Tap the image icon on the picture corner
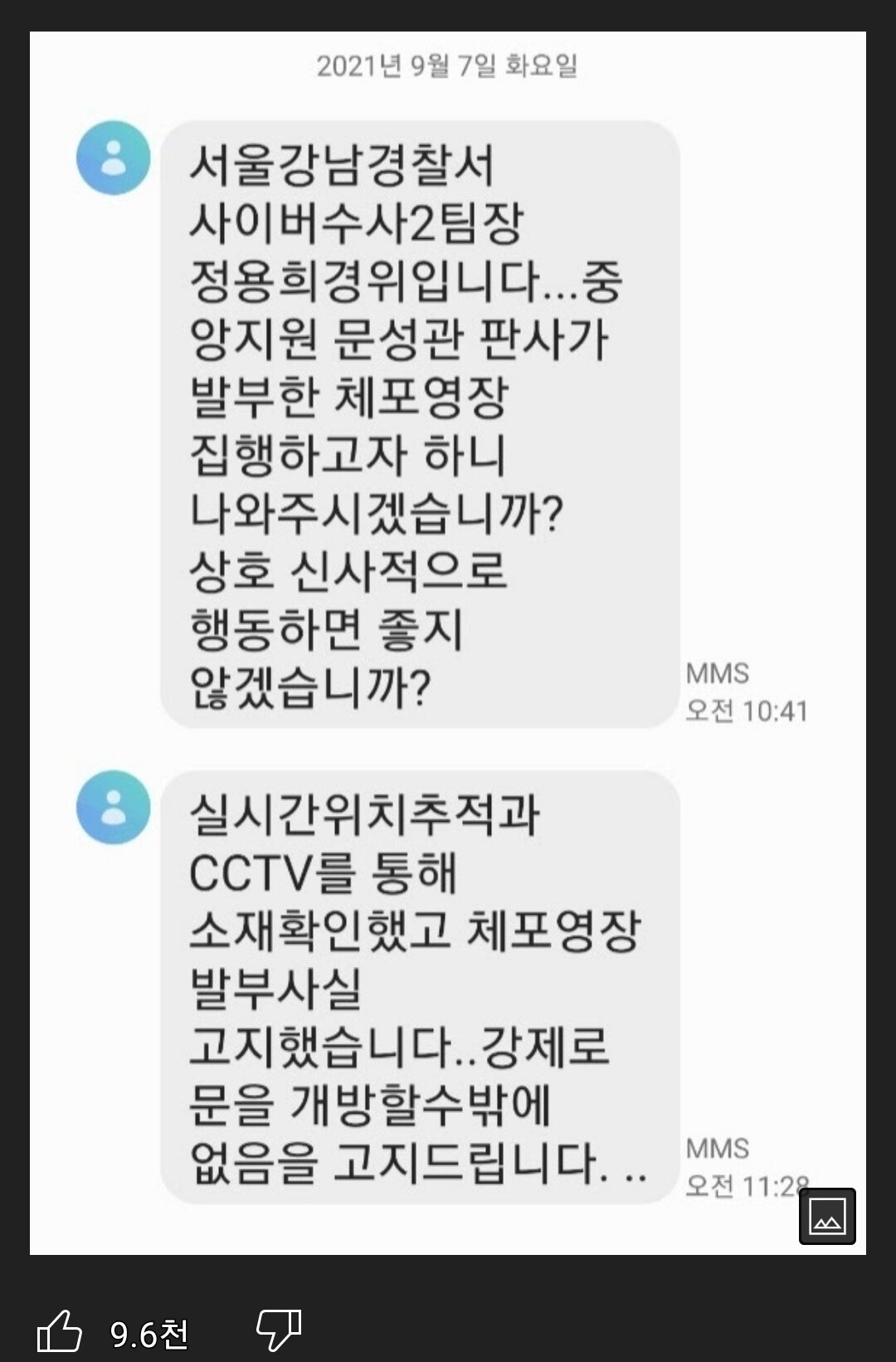Screen dimensions: 896x1362 pyautogui.click(x=827, y=1217)
